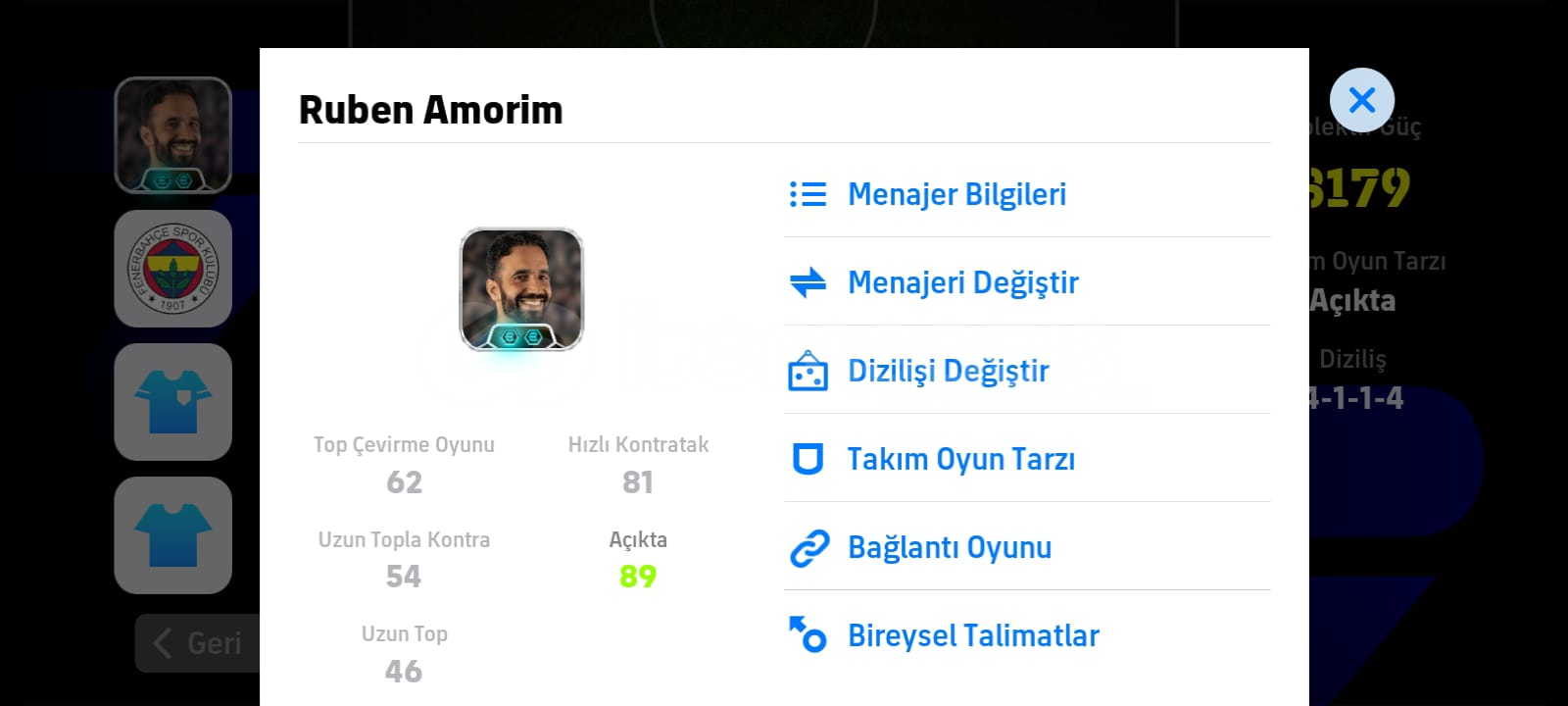Open the second kit shirt tile
The width and height of the screenshot is (1568, 706).
point(173,535)
